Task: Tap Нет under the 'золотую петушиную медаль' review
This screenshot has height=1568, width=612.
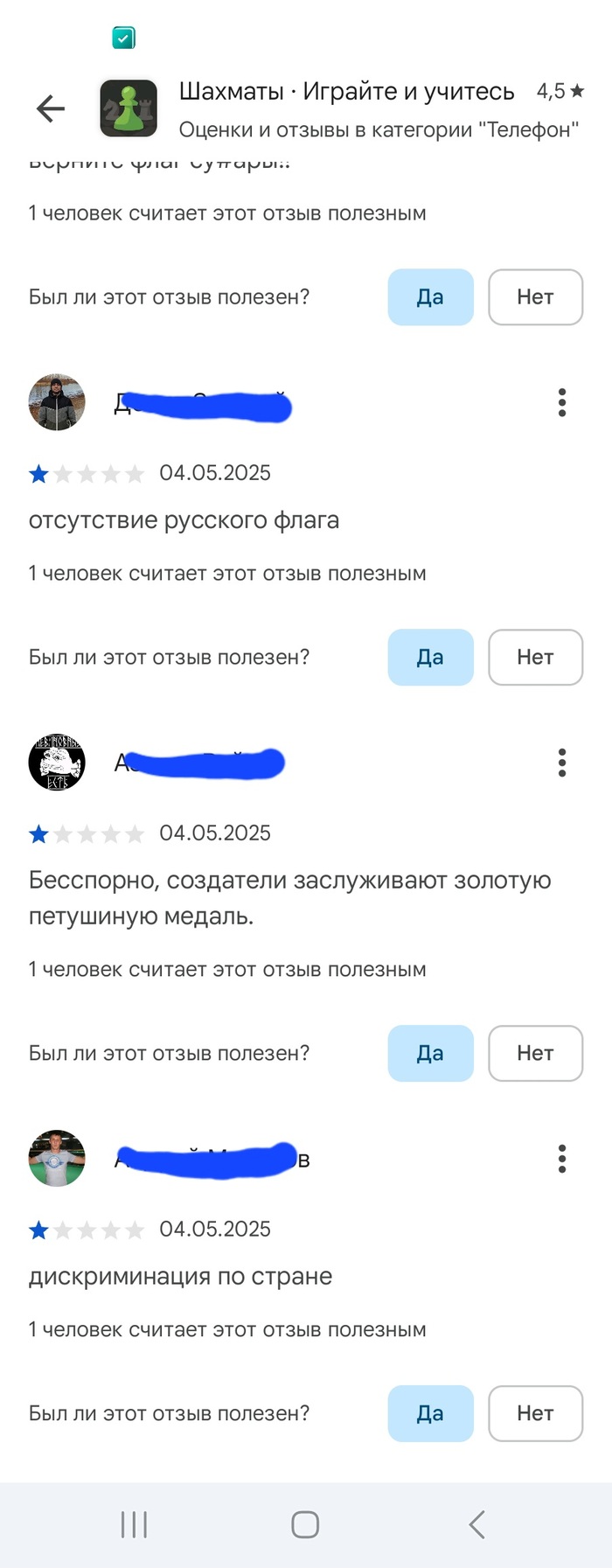Action: [535, 1053]
